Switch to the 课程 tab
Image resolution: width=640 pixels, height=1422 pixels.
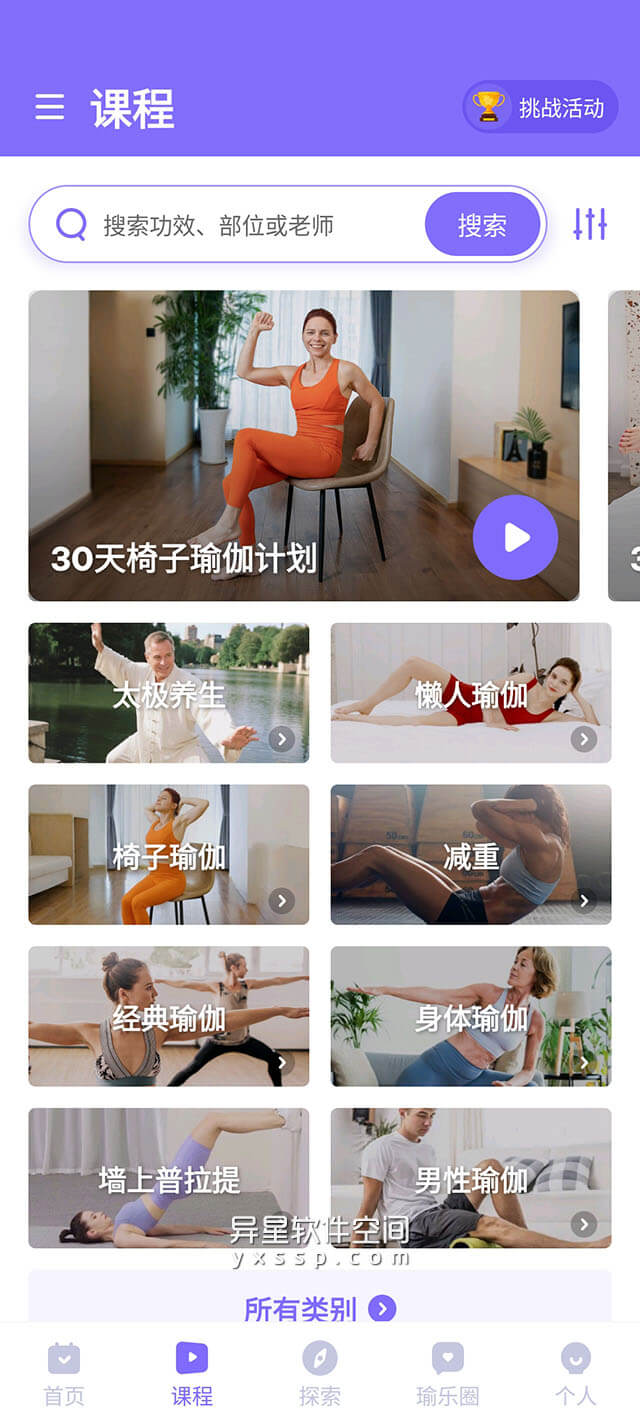[x=192, y=1374]
